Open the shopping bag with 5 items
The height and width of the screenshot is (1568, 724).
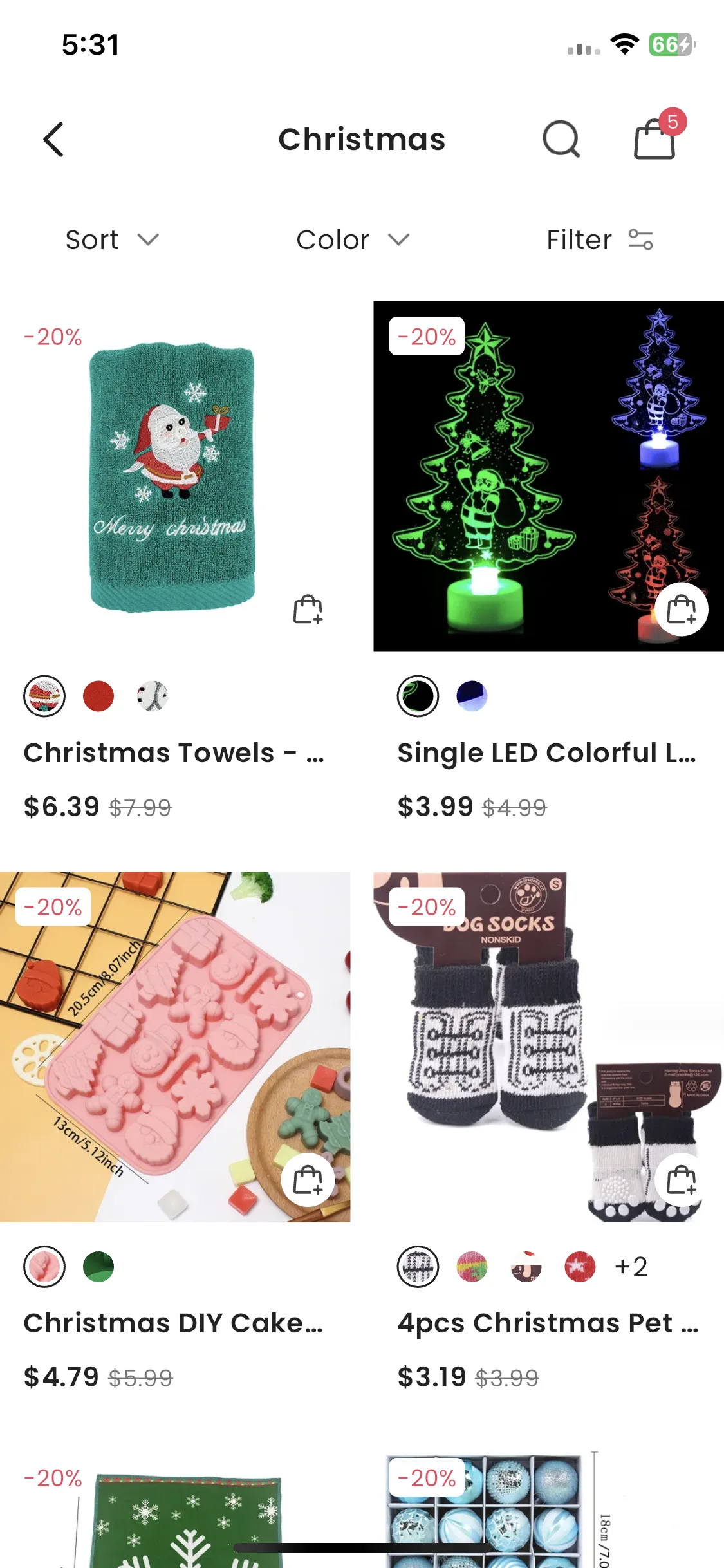[655, 138]
